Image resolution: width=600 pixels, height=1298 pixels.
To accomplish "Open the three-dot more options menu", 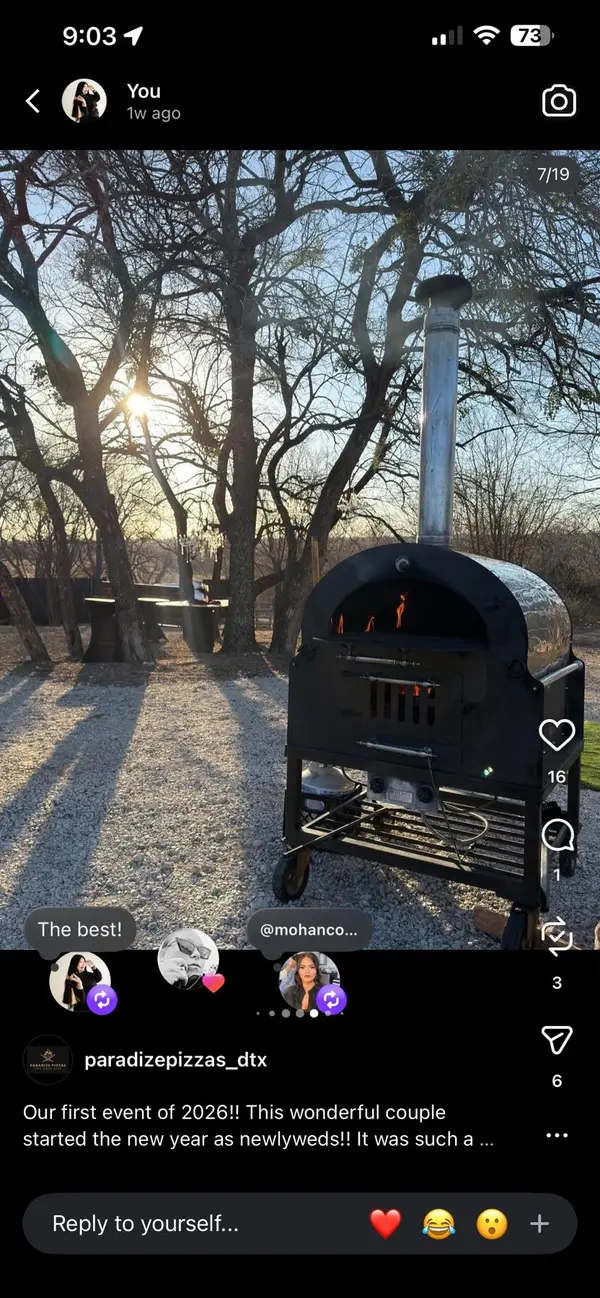I will (557, 1135).
